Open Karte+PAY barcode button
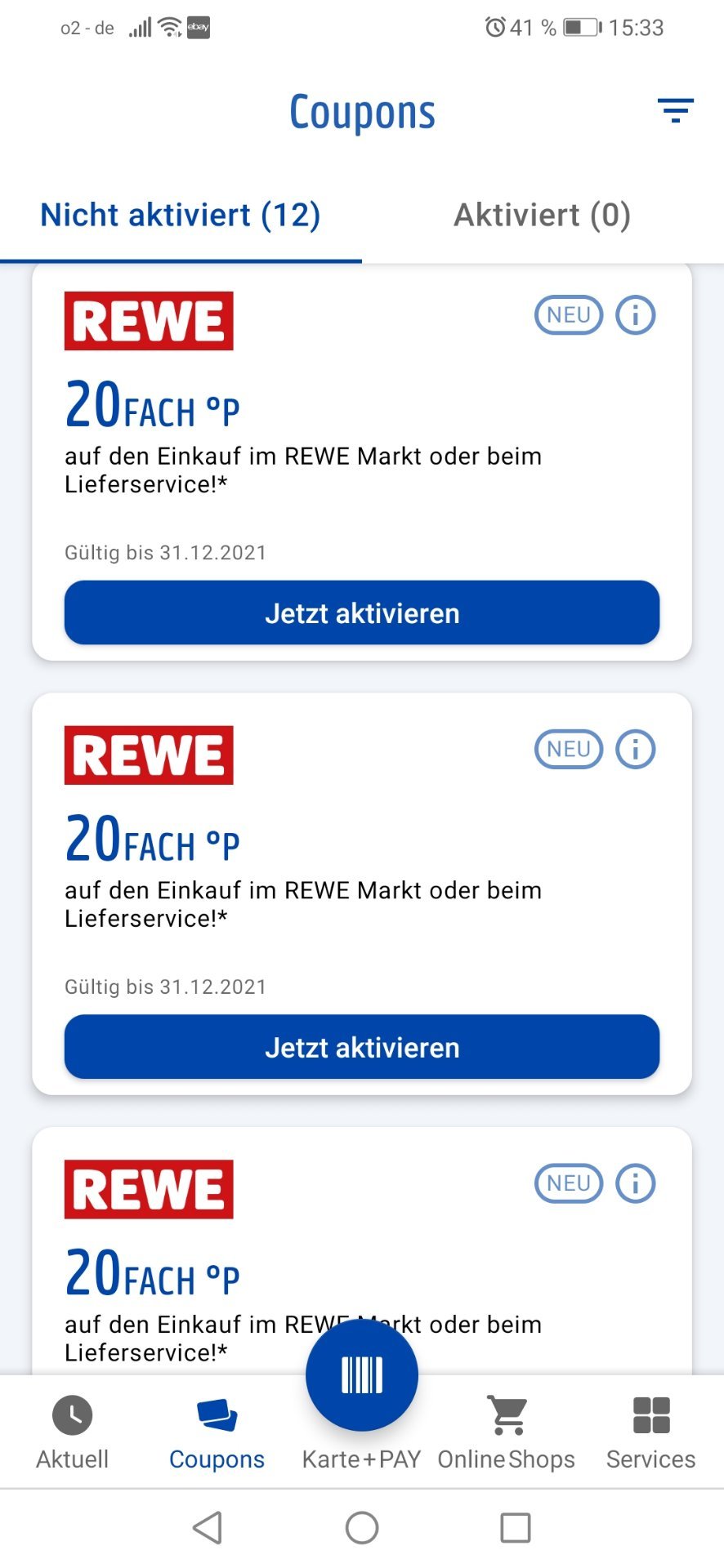Screen dimensions: 724x1568 [x=362, y=1375]
